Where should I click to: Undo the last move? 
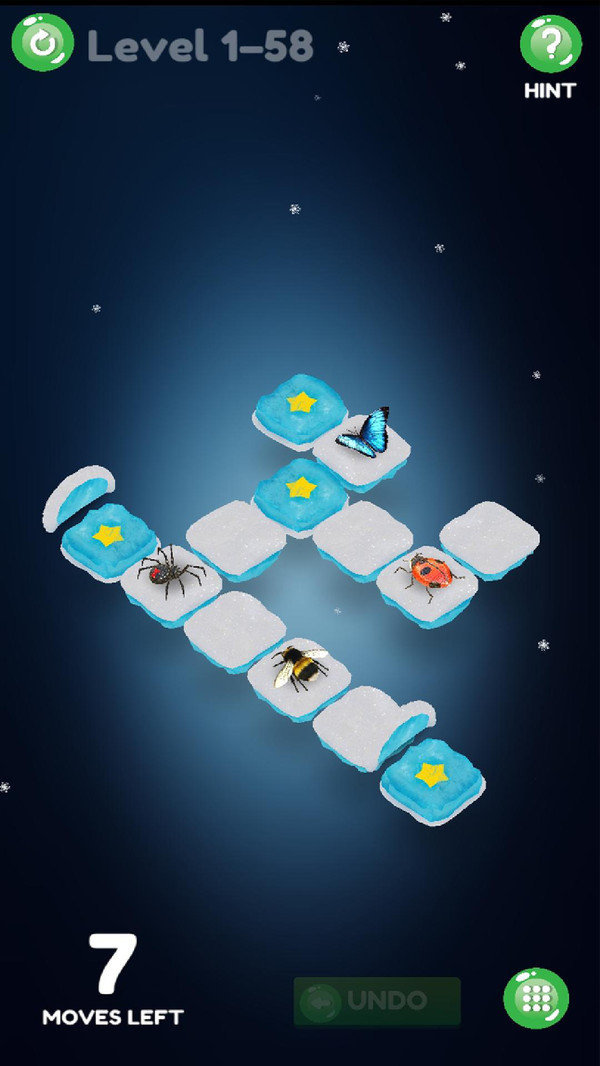point(377,1000)
